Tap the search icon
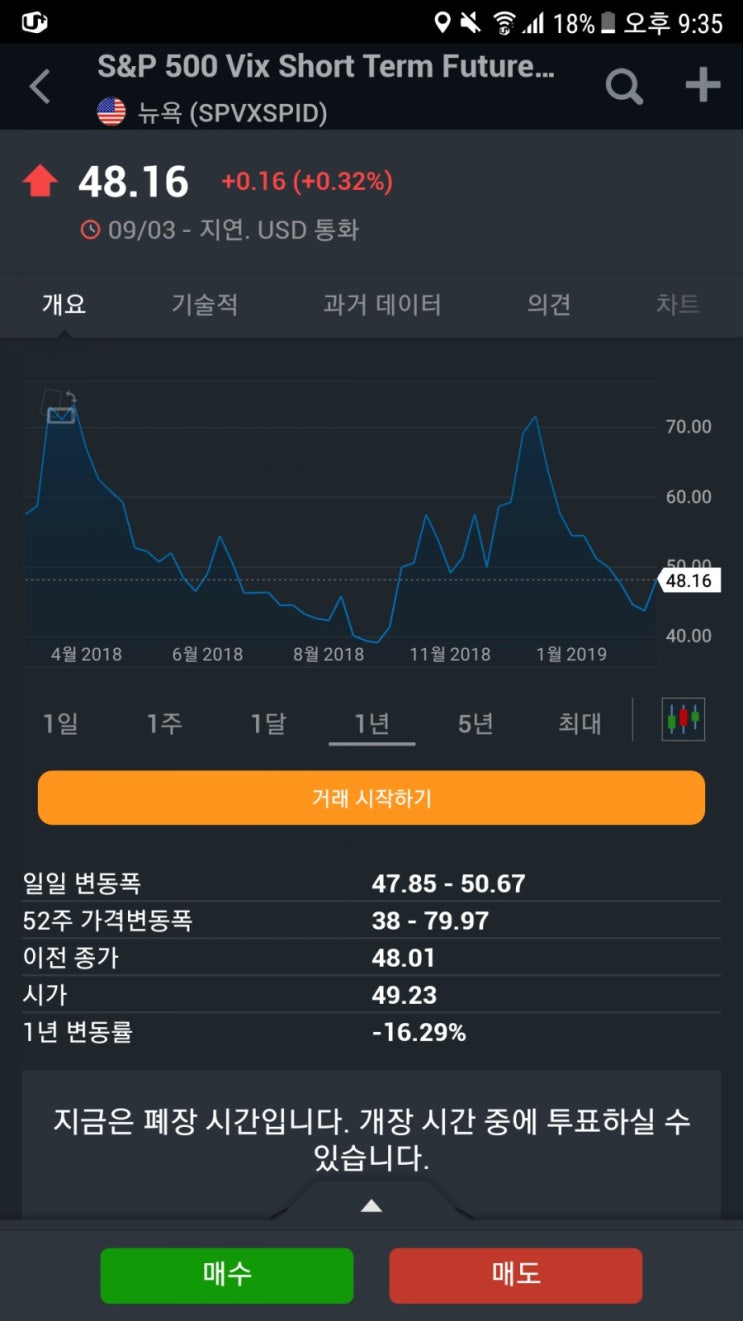 click(x=623, y=86)
